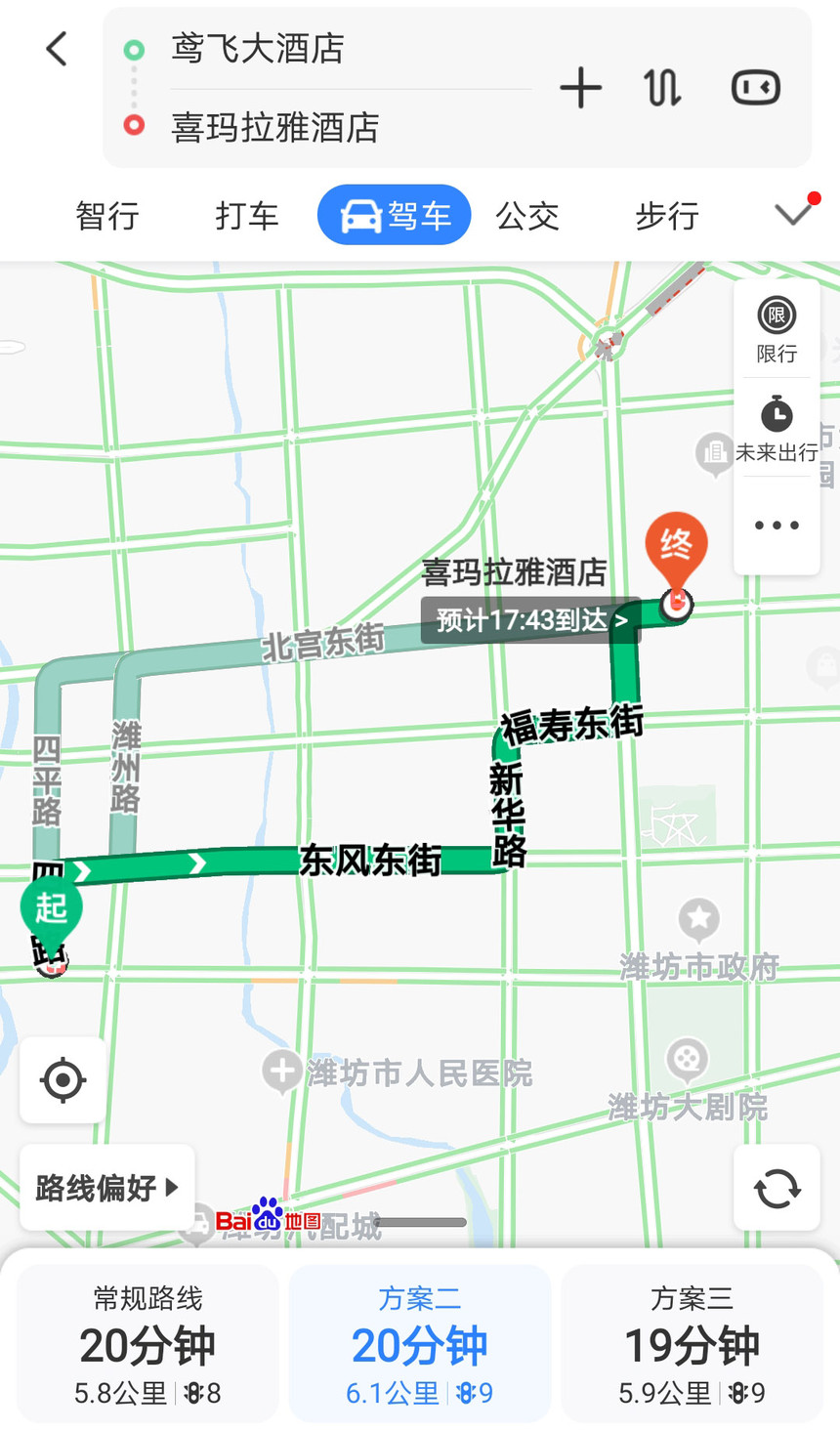This screenshot has height=1430, width=840.
Task: Swap the start and destination points
Action: (662, 88)
